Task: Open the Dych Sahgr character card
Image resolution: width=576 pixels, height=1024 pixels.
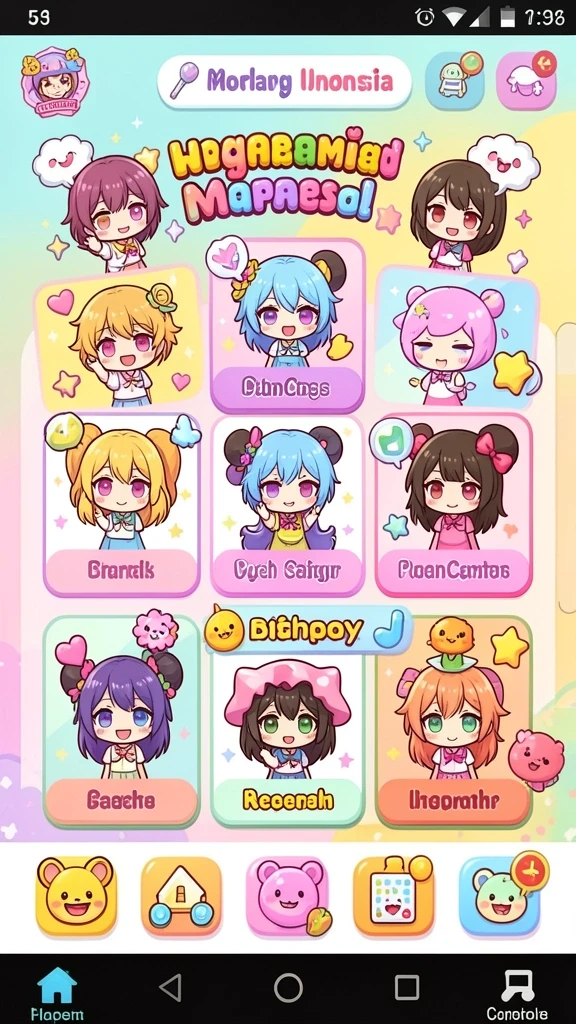Action: pos(287,505)
